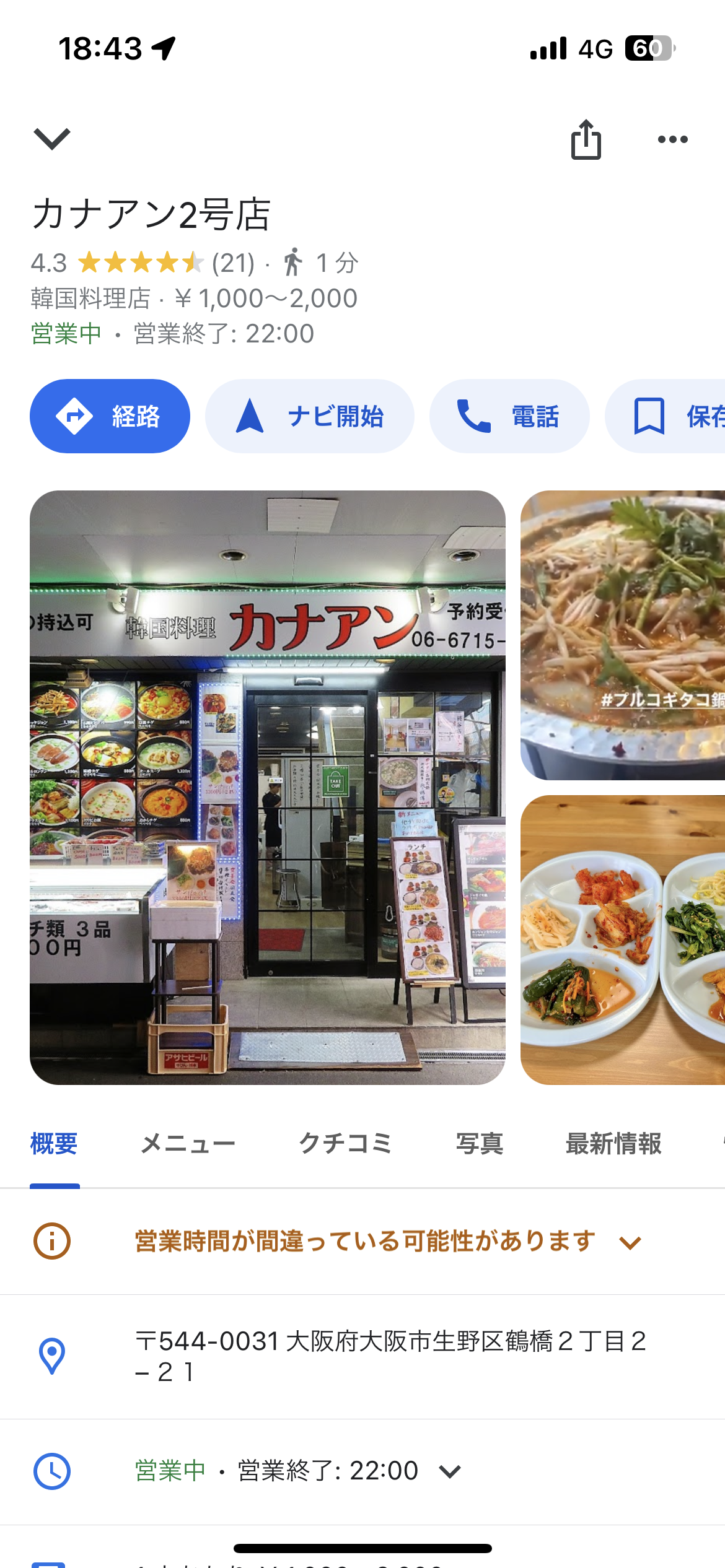Get directions with the 経路 button
725x1568 pixels.
pyautogui.click(x=110, y=416)
